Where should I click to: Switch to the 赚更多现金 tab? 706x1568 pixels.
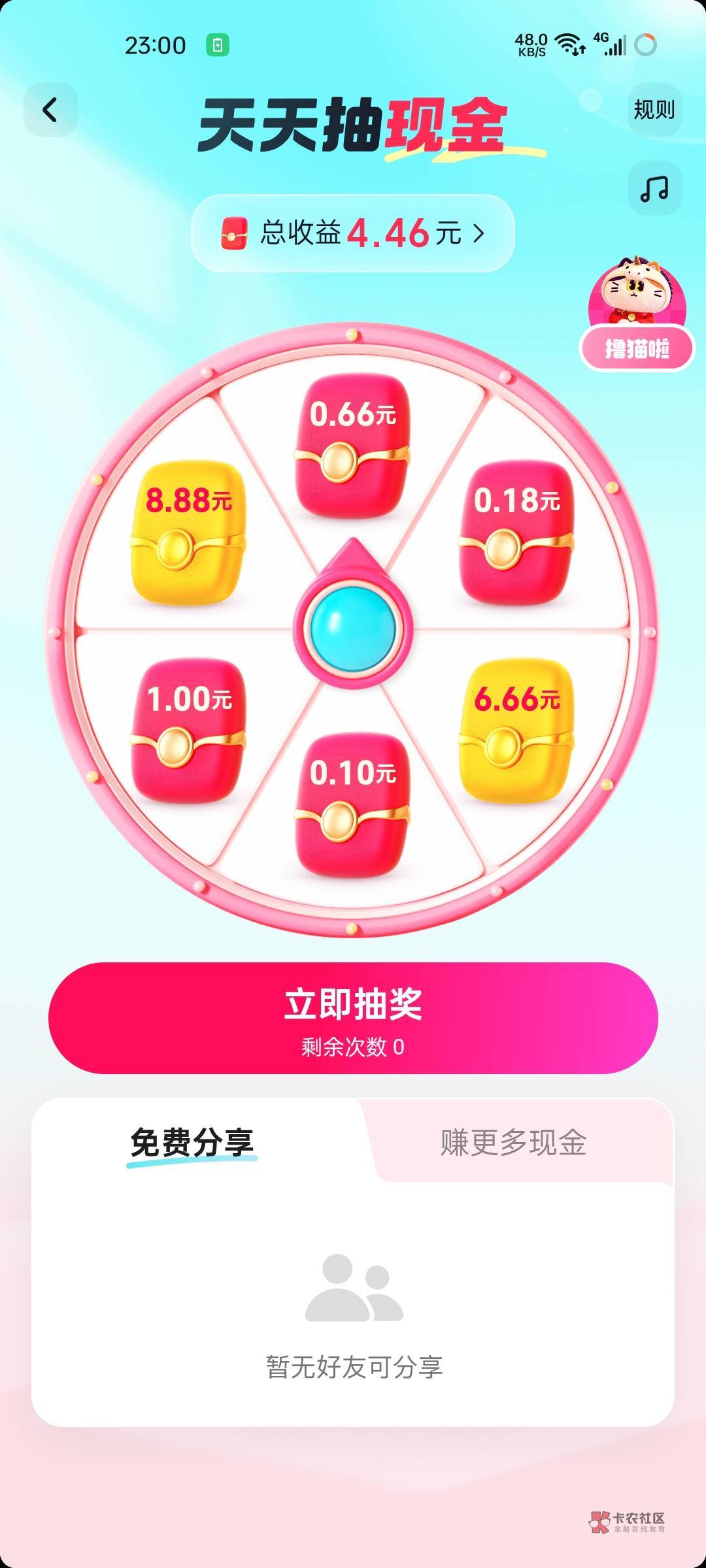pyautogui.click(x=513, y=1143)
